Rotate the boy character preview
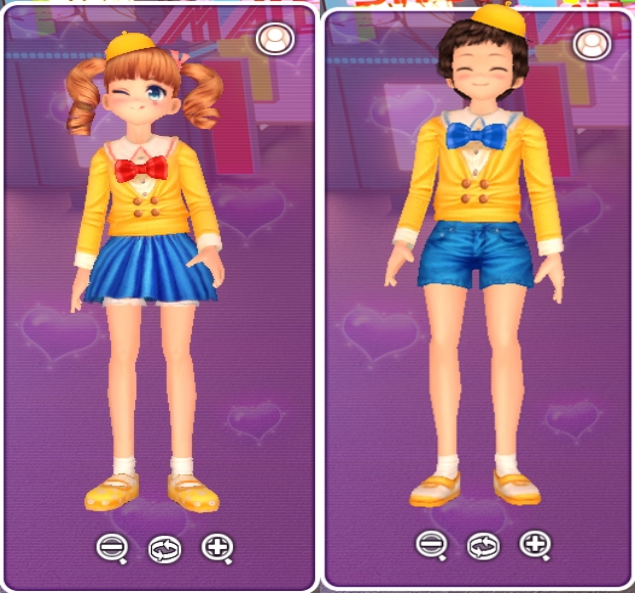Image resolution: width=635 pixels, height=593 pixels. (483, 546)
